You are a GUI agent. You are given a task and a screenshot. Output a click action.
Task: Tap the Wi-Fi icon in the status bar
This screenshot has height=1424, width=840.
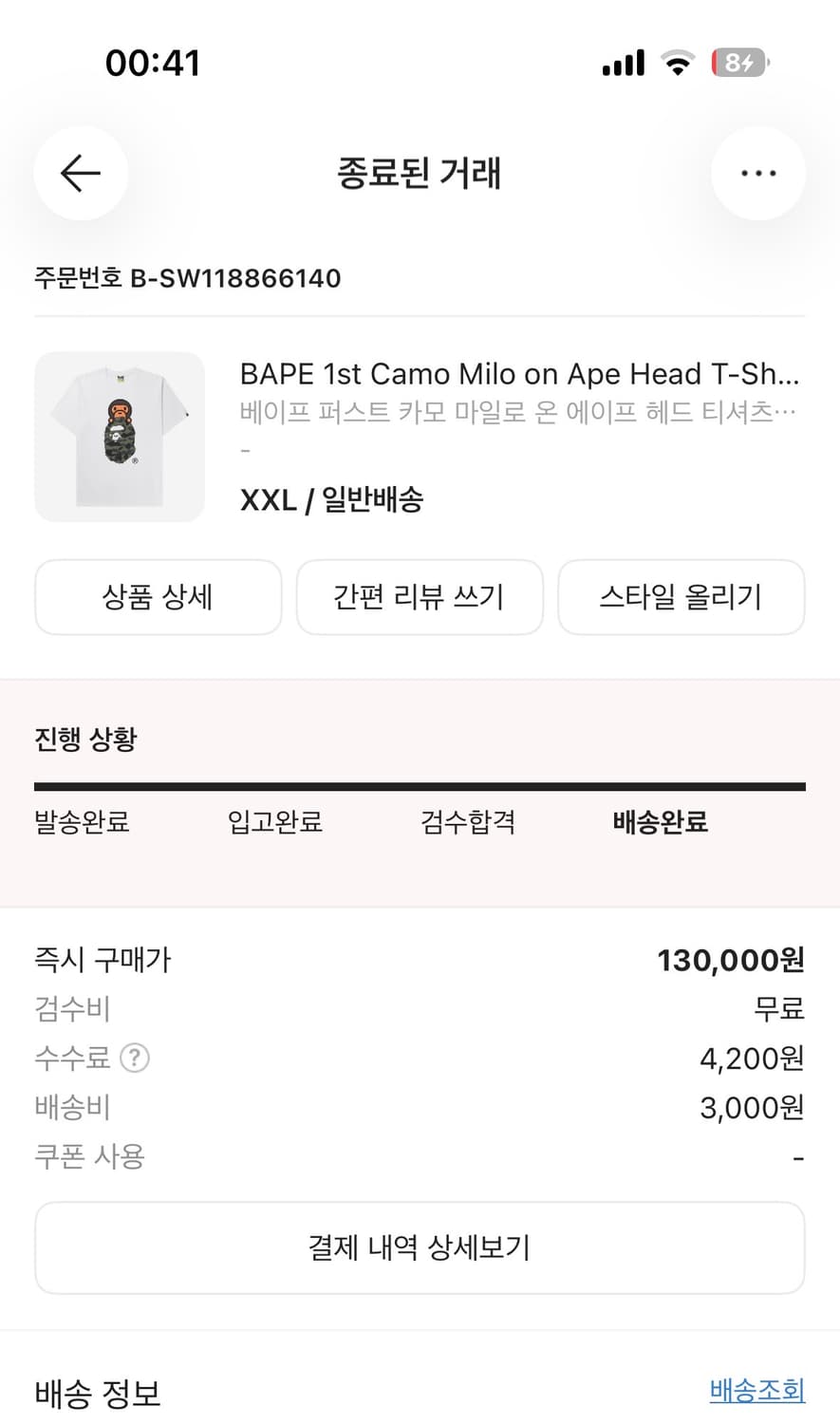[x=677, y=63]
